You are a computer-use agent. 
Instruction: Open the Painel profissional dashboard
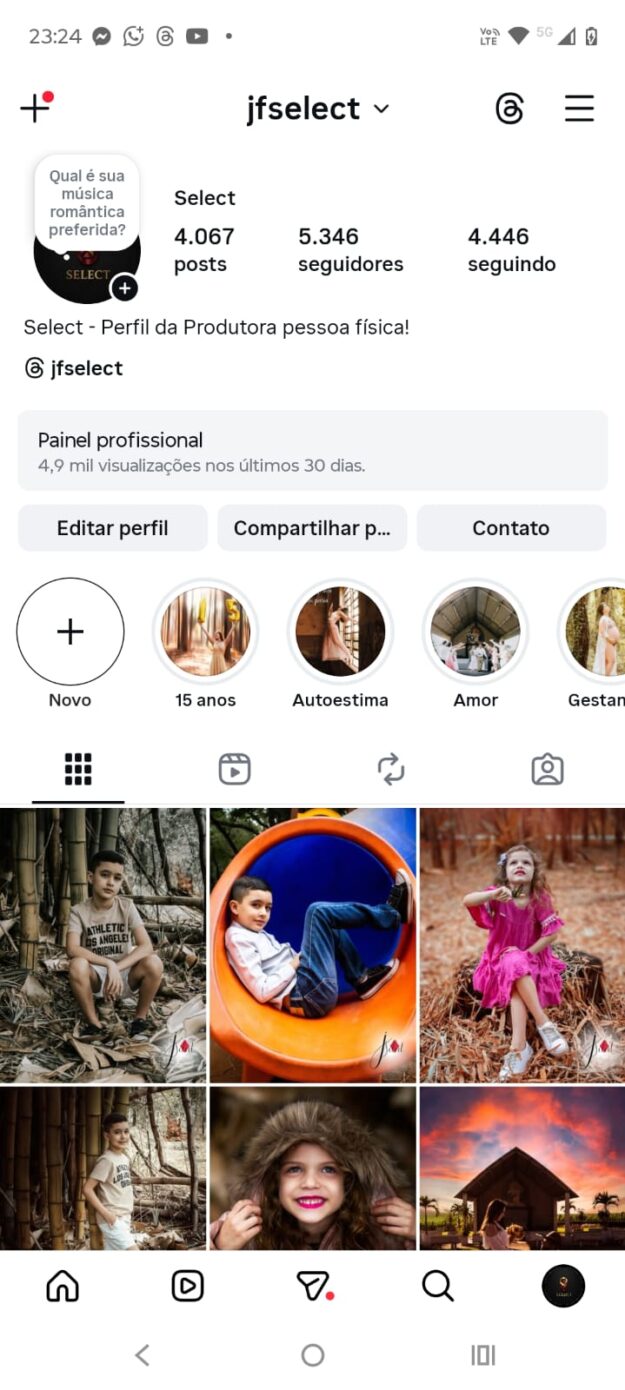coord(312,451)
